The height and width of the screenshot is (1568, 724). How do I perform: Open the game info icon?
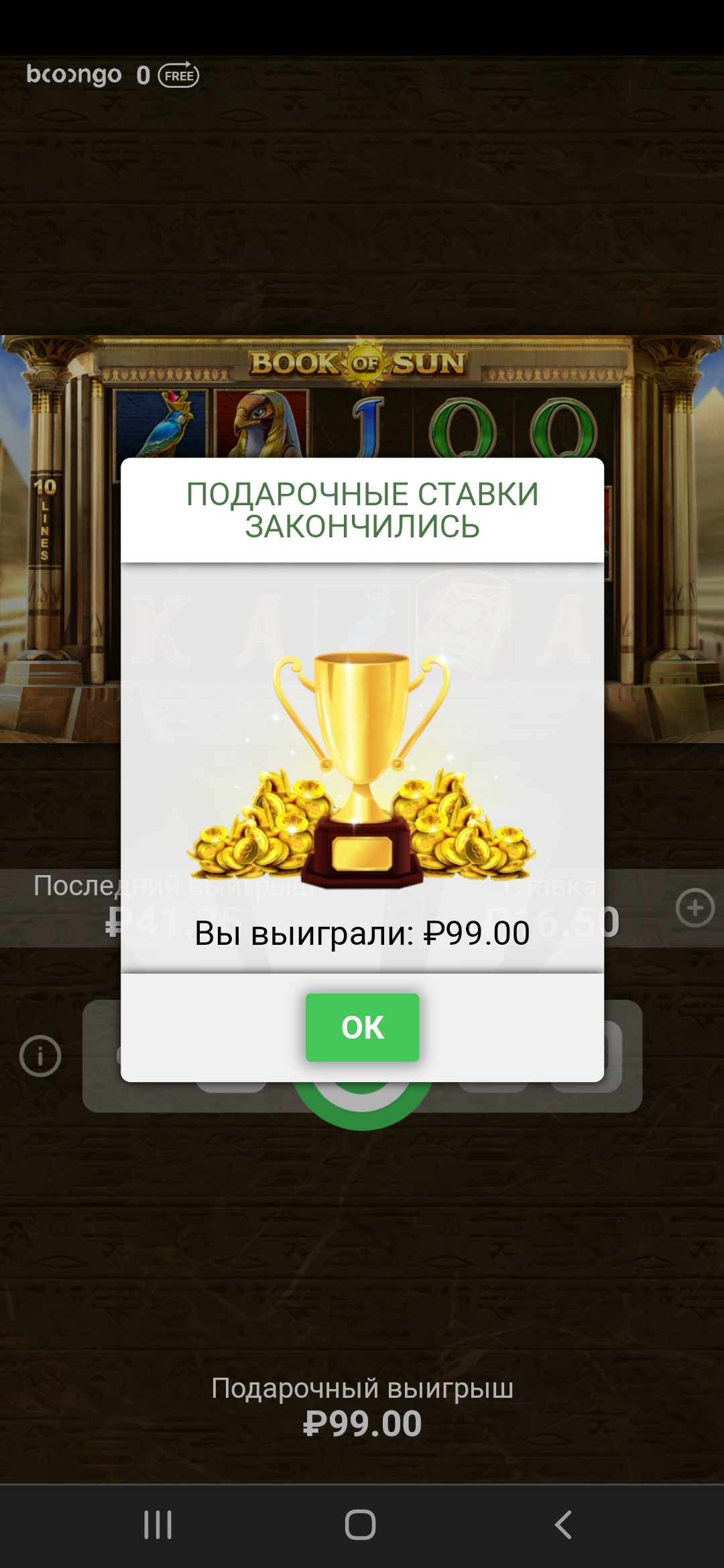coord(40,1056)
